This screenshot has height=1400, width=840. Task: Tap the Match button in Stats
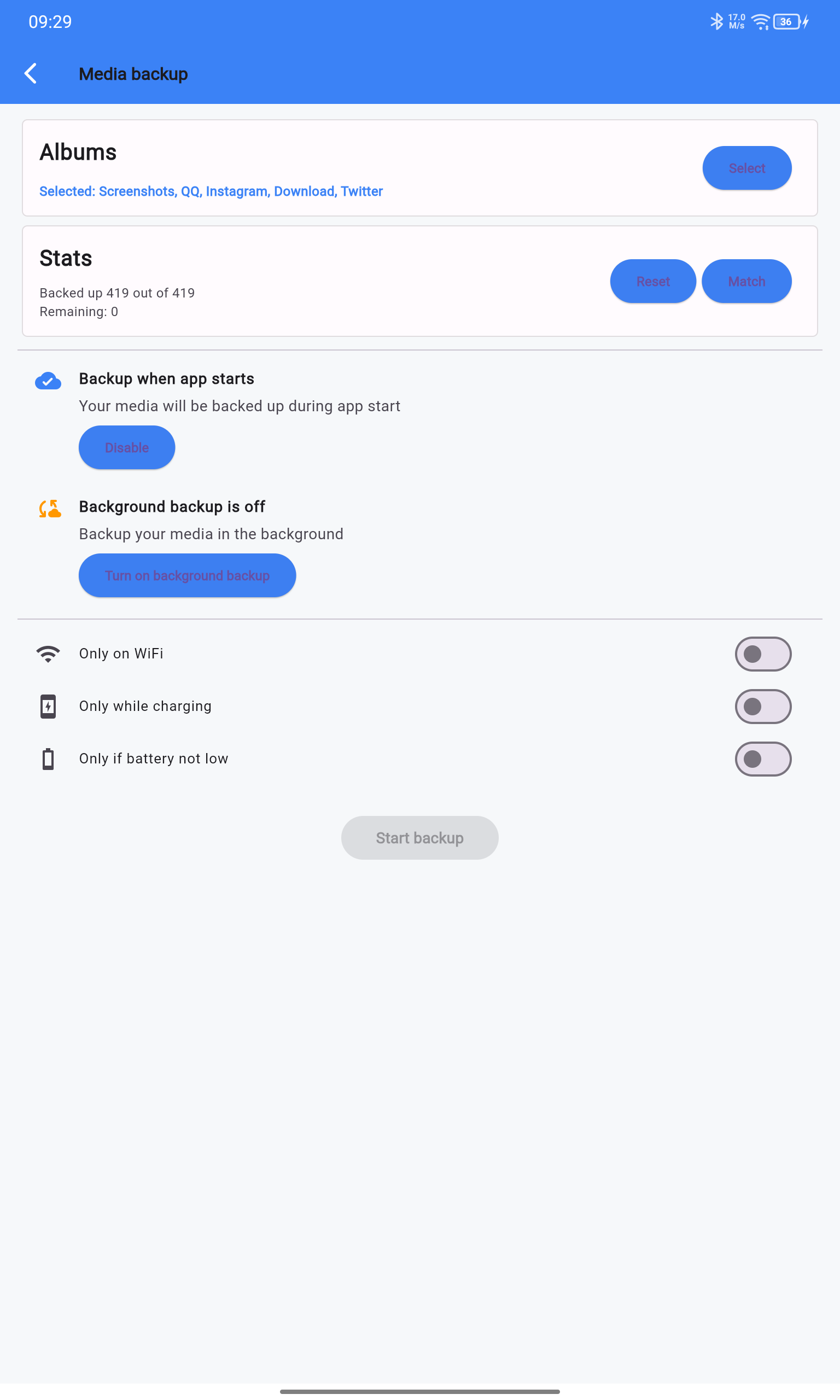[x=746, y=281]
